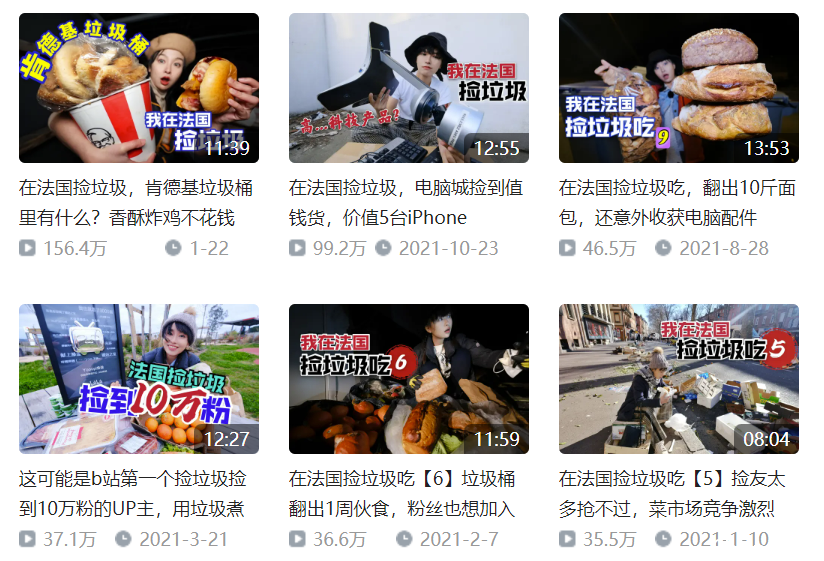The width and height of the screenshot is (824, 561).
Task: Open the KFC trash bin fried chicken video
Action: point(139,88)
